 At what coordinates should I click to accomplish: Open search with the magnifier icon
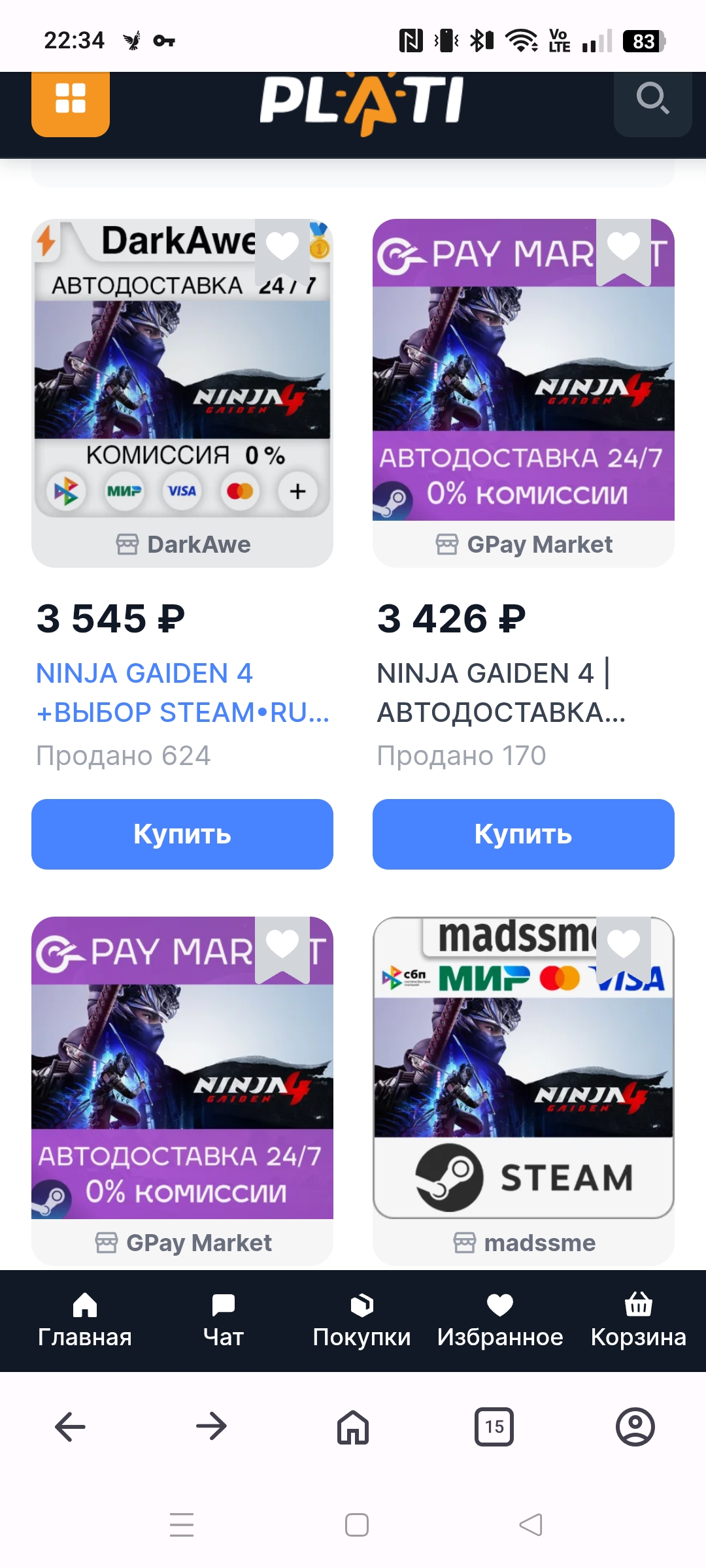click(652, 99)
